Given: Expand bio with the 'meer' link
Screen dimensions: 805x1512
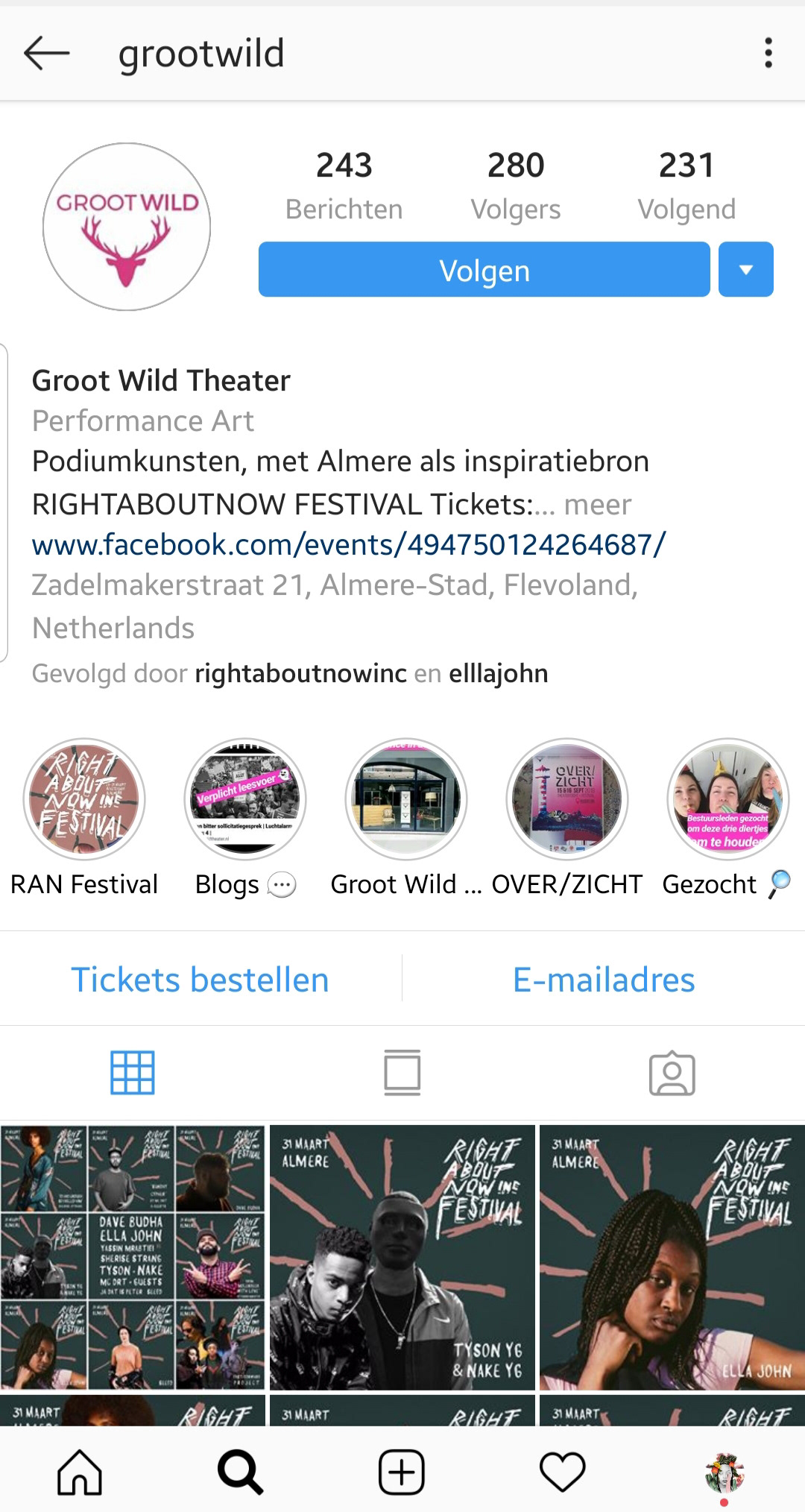Looking at the screenshot, I should (x=597, y=505).
